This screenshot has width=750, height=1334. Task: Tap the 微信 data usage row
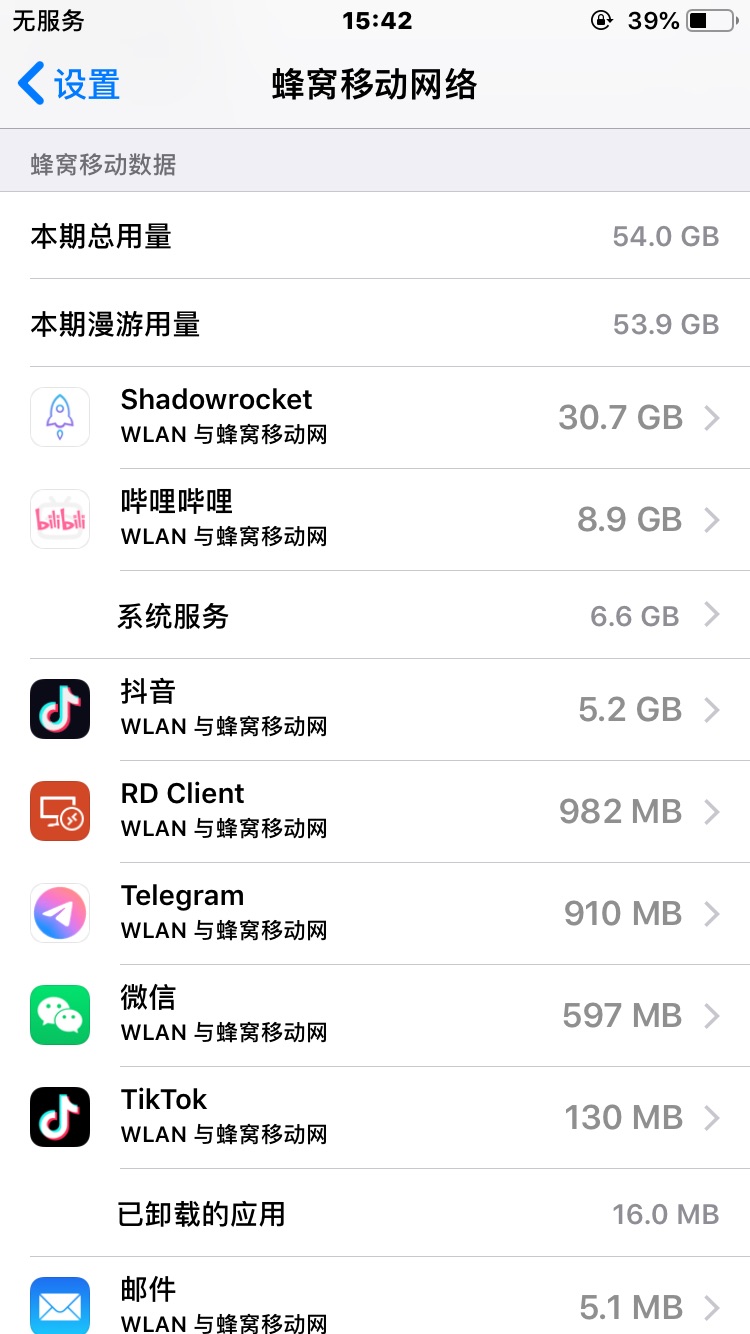pos(375,1015)
